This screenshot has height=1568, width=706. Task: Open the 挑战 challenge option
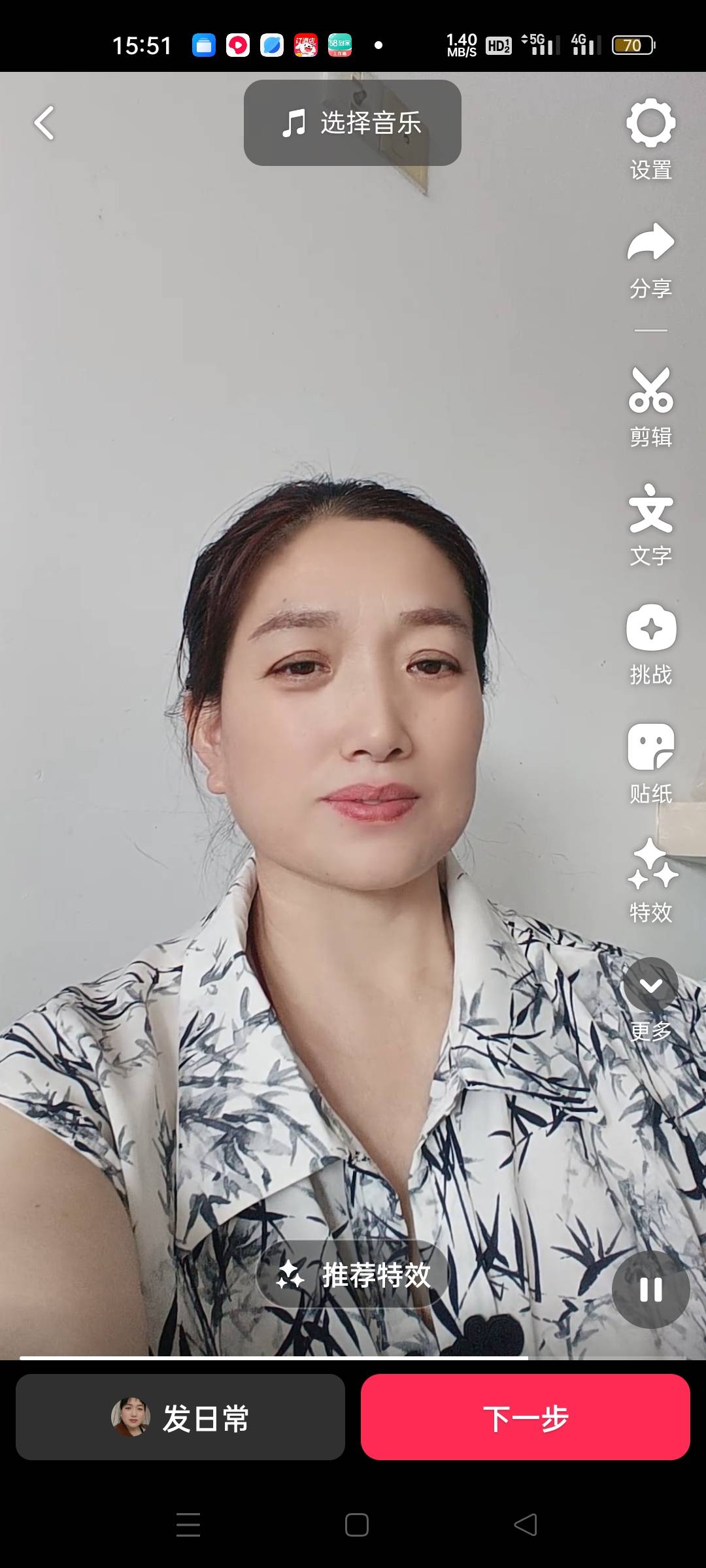tap(650, 644)
